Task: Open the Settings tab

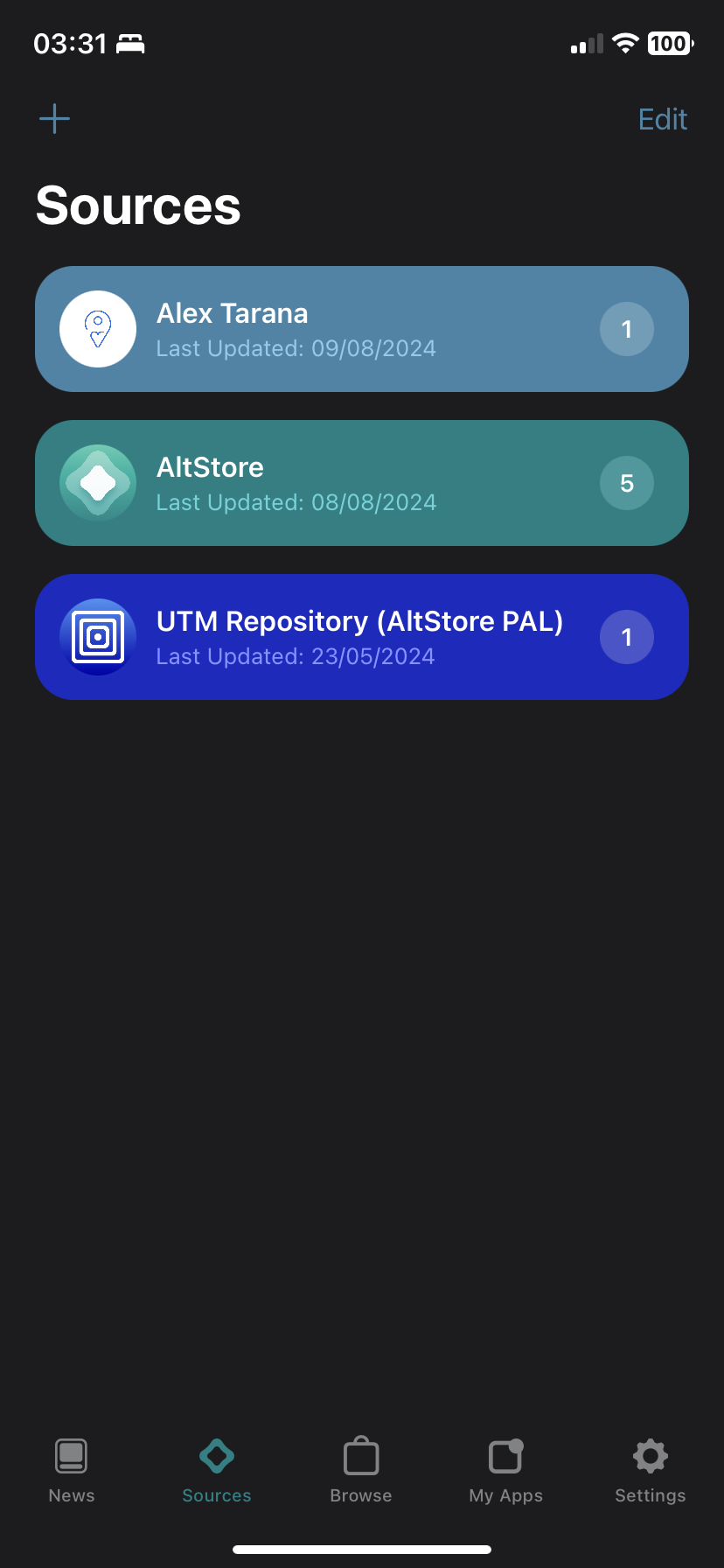Action: 650,1470
